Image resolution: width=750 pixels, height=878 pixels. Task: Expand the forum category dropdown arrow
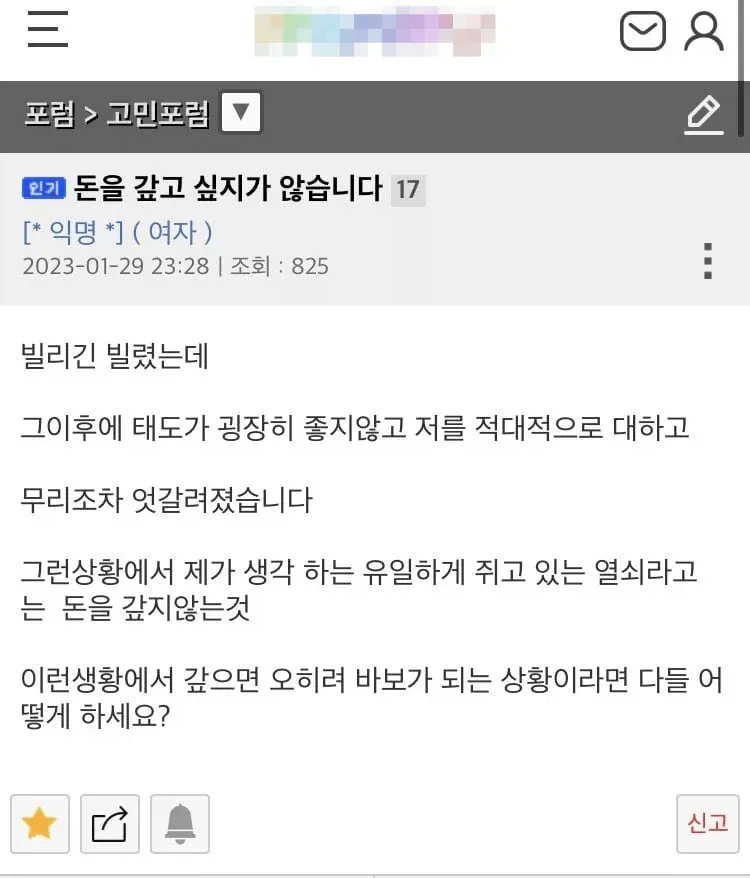(x=240, y=113)
